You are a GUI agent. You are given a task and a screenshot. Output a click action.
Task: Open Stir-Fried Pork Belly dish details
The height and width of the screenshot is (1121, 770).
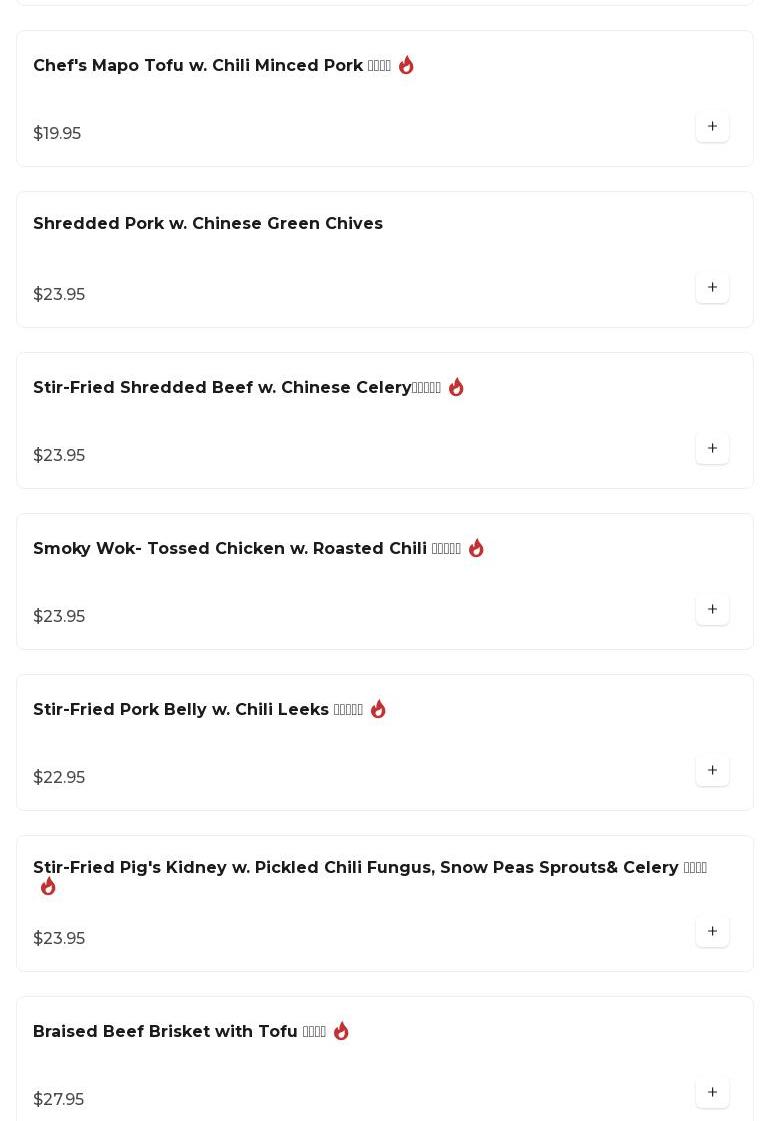point(181,710)
